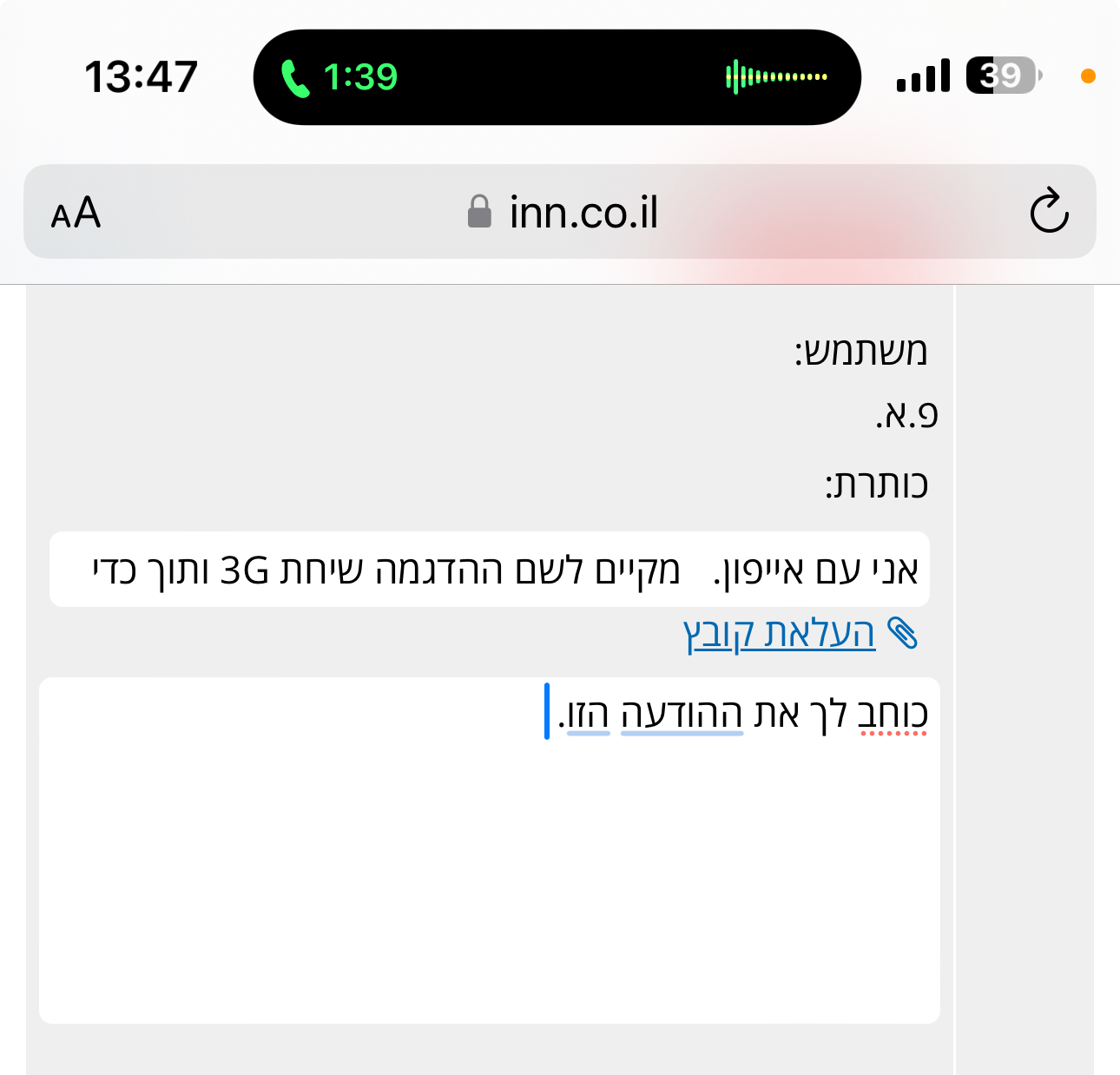
Task: Open the העלאת קובץ upload link
Action: point(780,634)
